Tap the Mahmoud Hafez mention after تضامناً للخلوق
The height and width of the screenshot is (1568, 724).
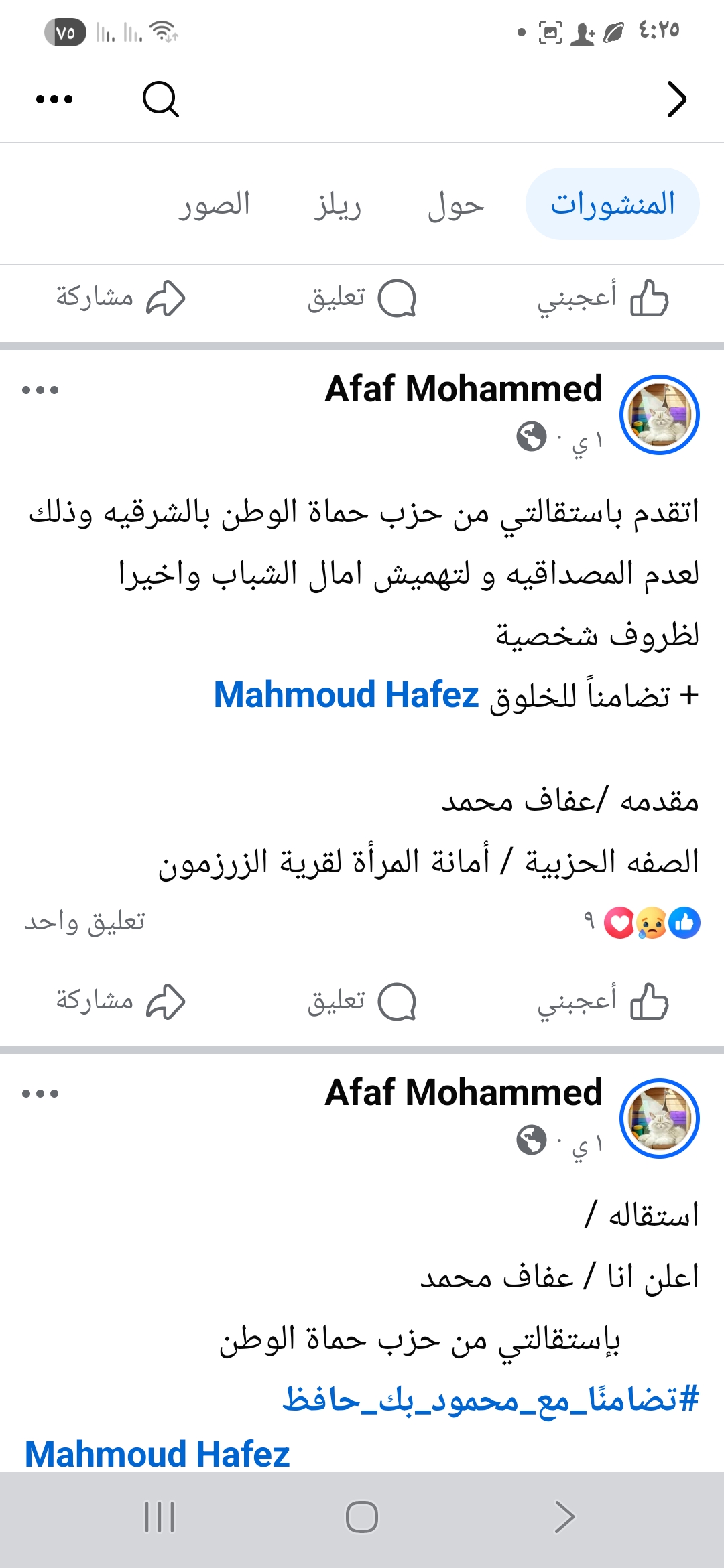(346, 695)
